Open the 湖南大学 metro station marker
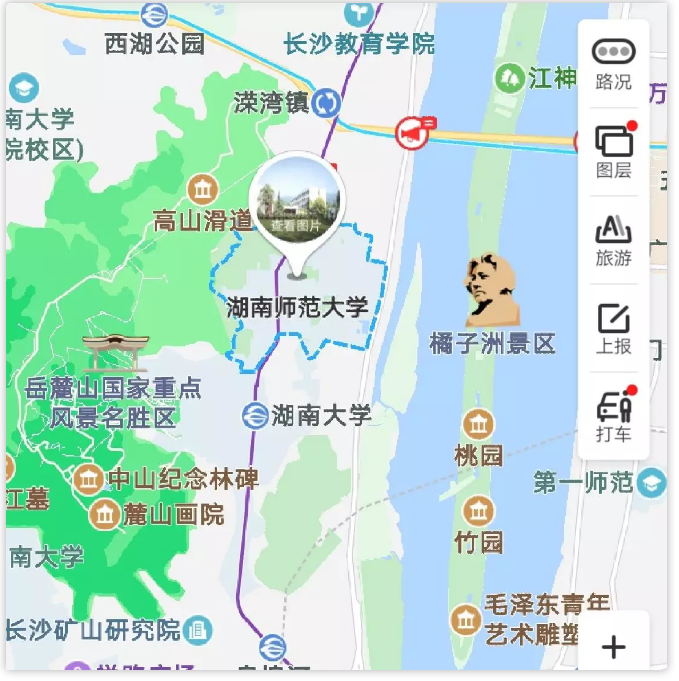The width and height of the screenshot is (679, 681). (x=255, y=414)
